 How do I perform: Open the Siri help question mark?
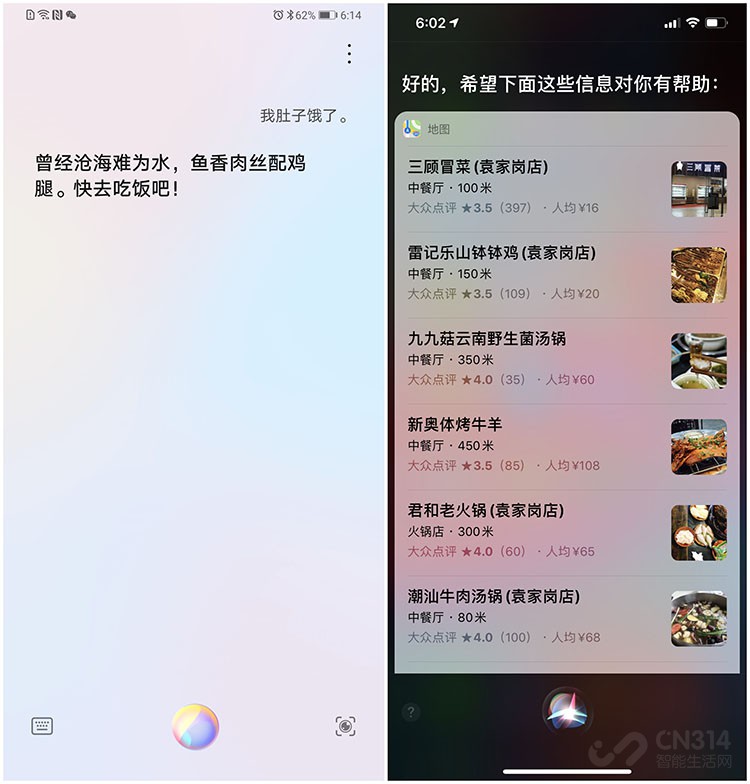411,713
